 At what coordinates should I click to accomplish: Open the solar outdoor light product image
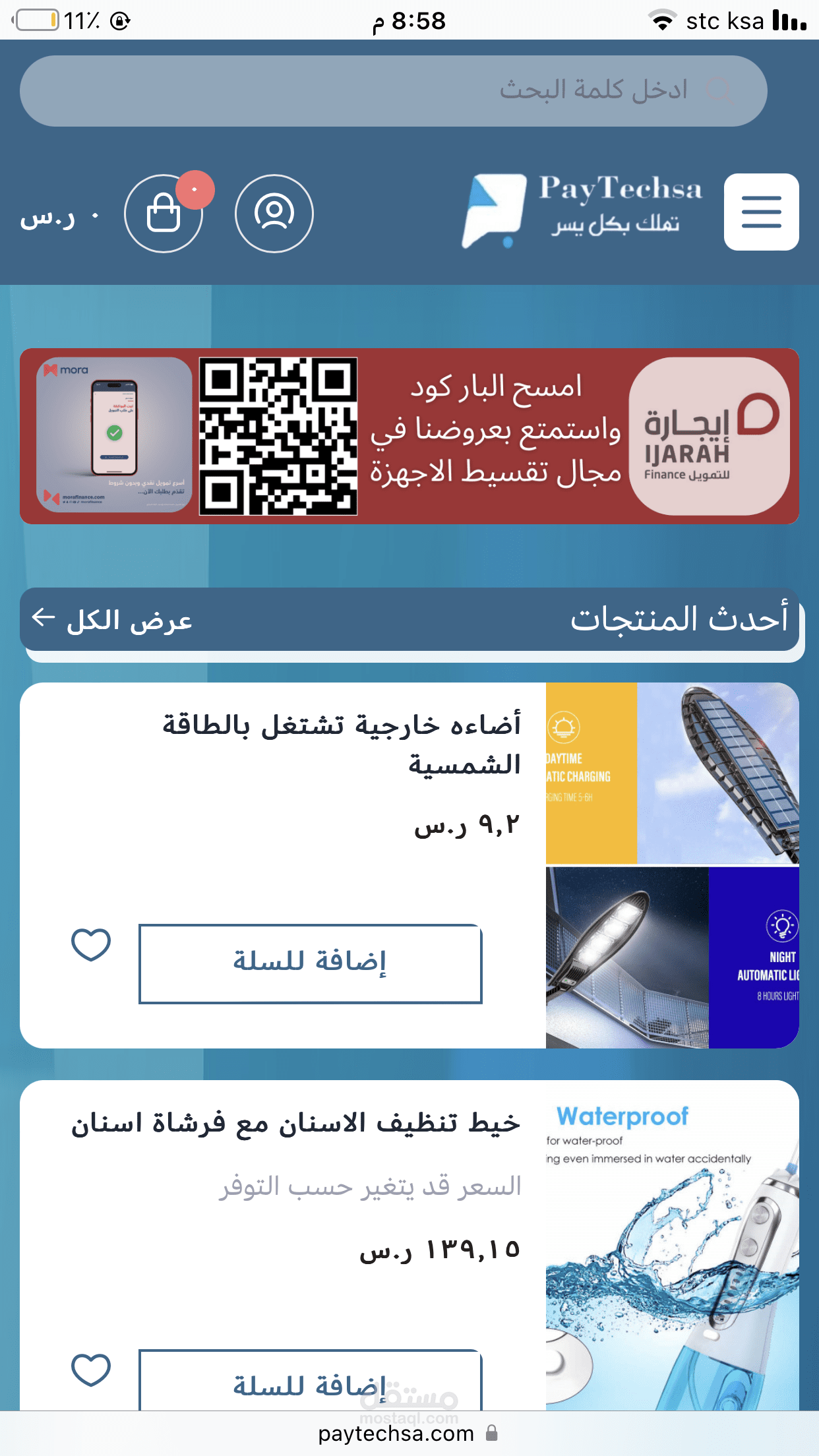pyautogui.click(x=673, y=865)
